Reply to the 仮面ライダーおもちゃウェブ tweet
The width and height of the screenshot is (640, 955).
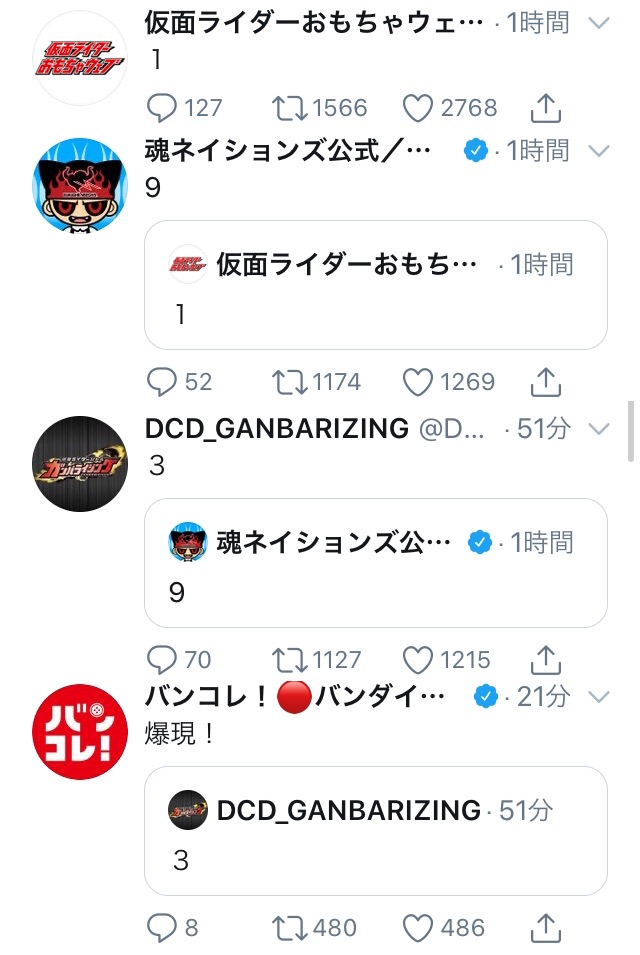pyautogui.click(x=162, y=107)
